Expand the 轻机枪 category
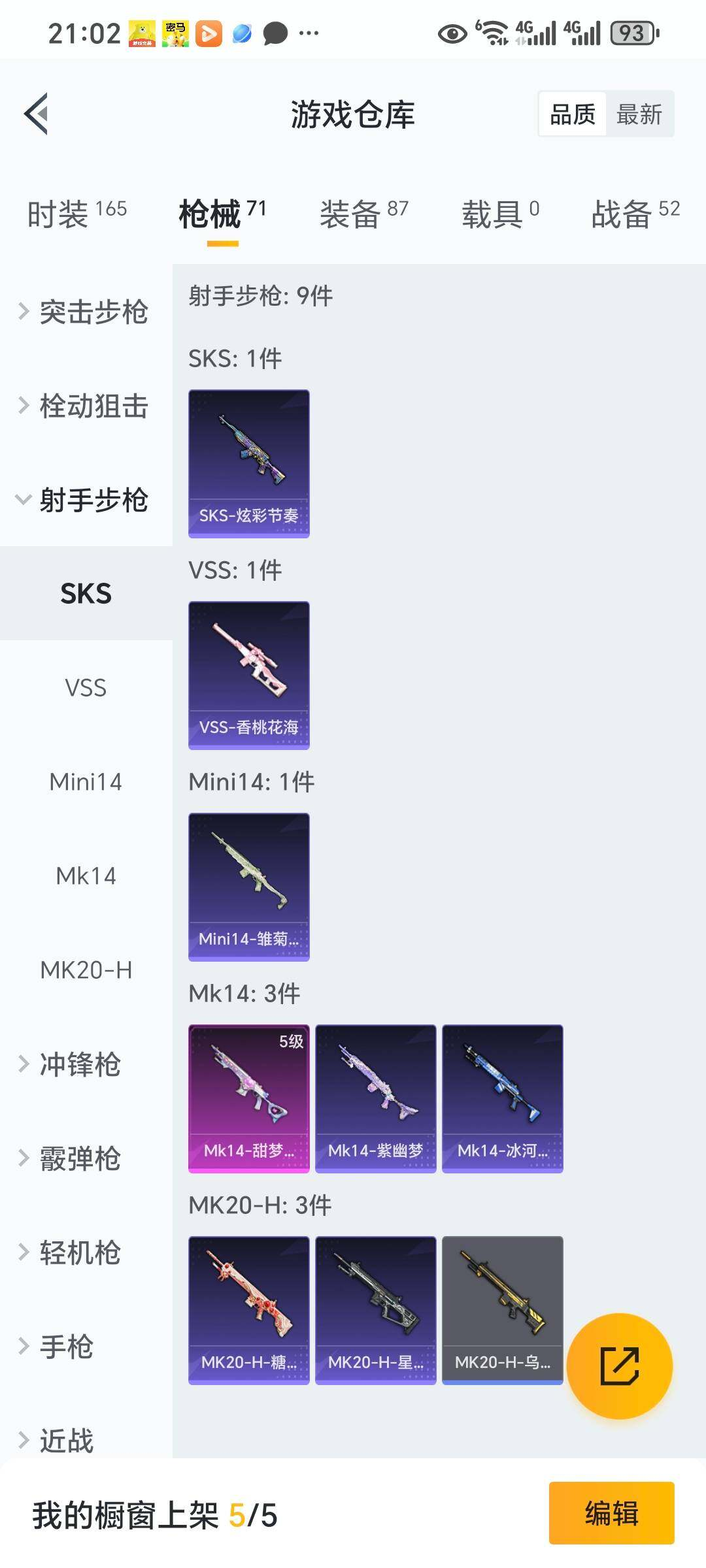This screenshot has width=706, height=1568. (78, 1252)
